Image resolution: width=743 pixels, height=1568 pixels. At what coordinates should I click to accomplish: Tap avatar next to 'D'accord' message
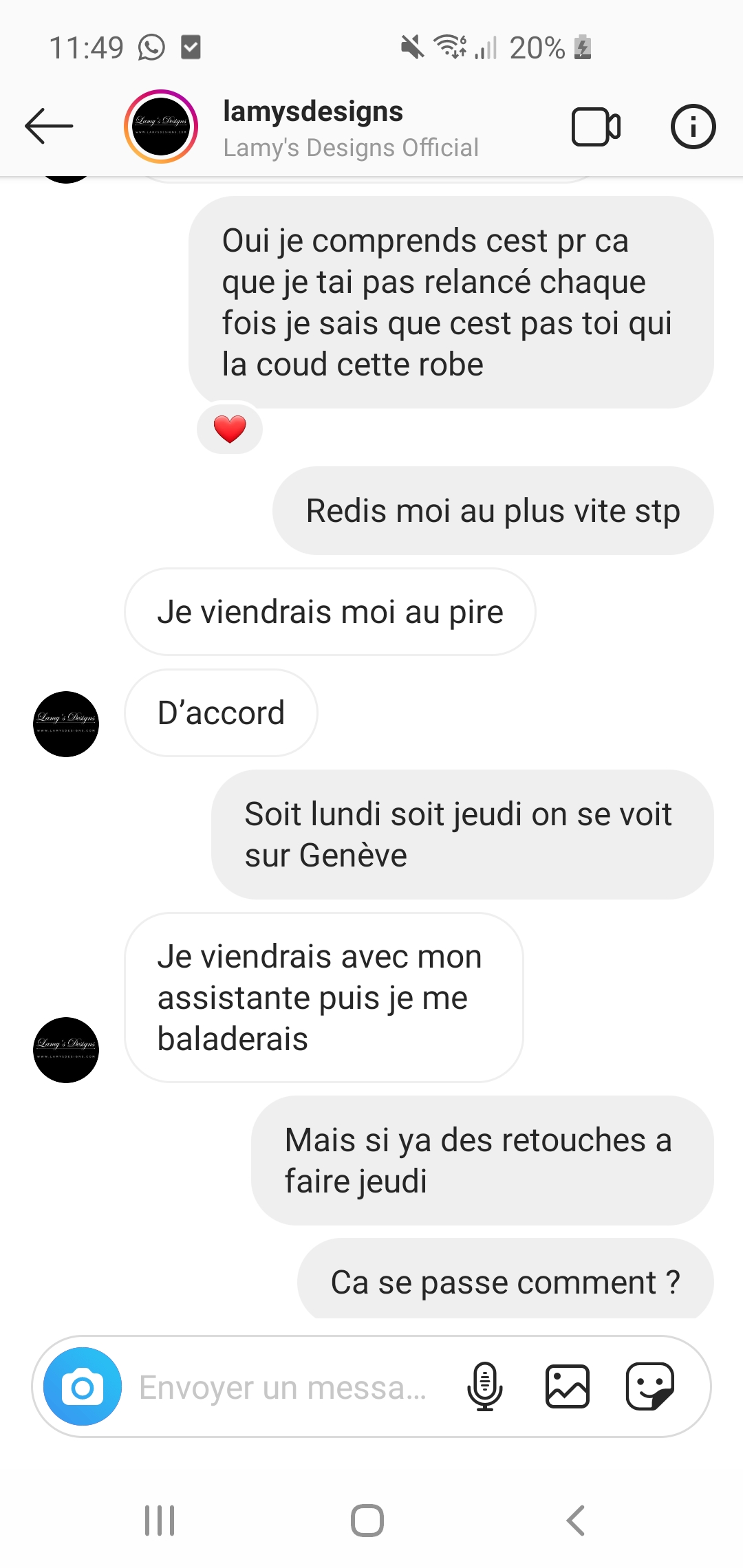pyautogui.click(x=66, y=723)
